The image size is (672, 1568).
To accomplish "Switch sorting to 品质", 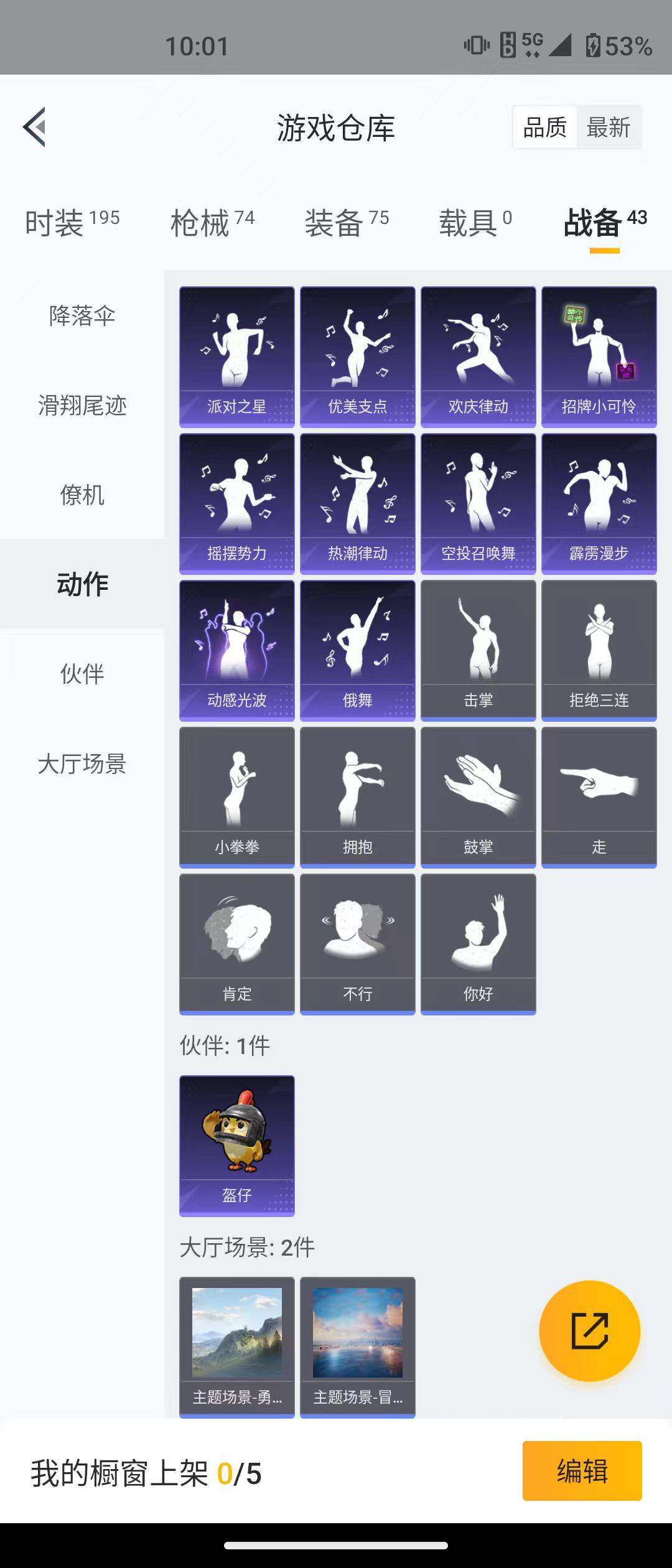I will pyautogui.click(x=544, y=128).
